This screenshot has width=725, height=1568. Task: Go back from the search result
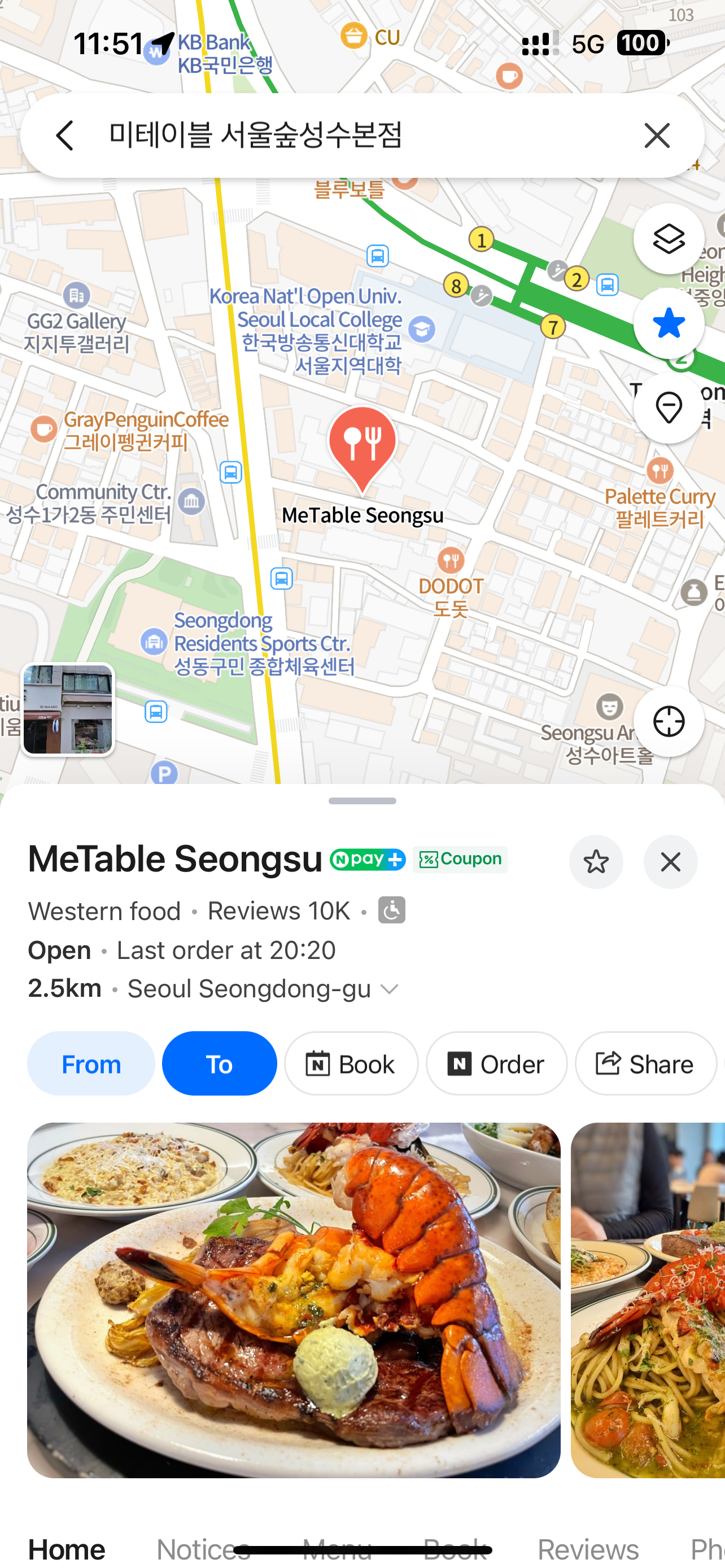coord(65,135)
